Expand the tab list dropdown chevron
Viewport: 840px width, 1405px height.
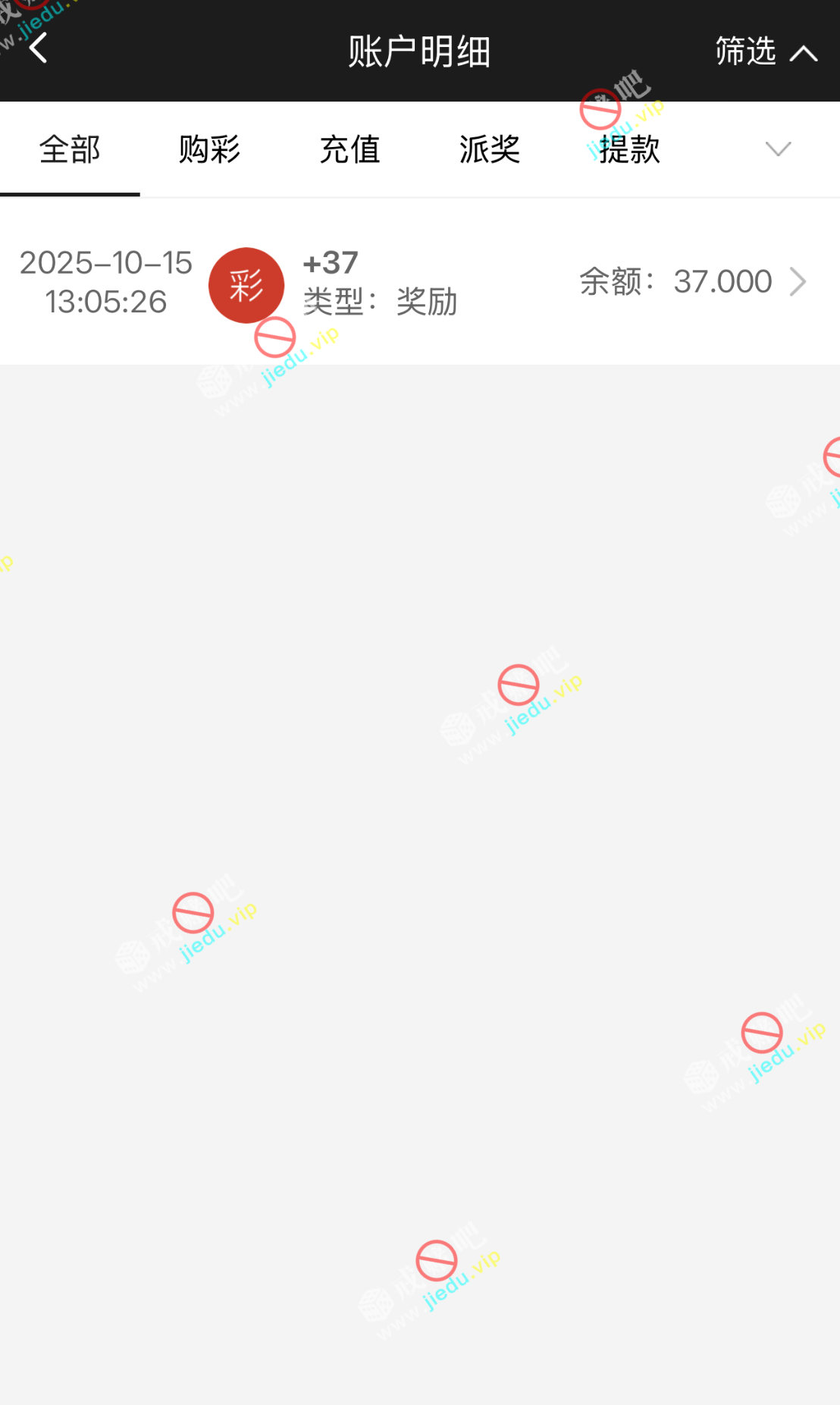[x=778, y=149]
